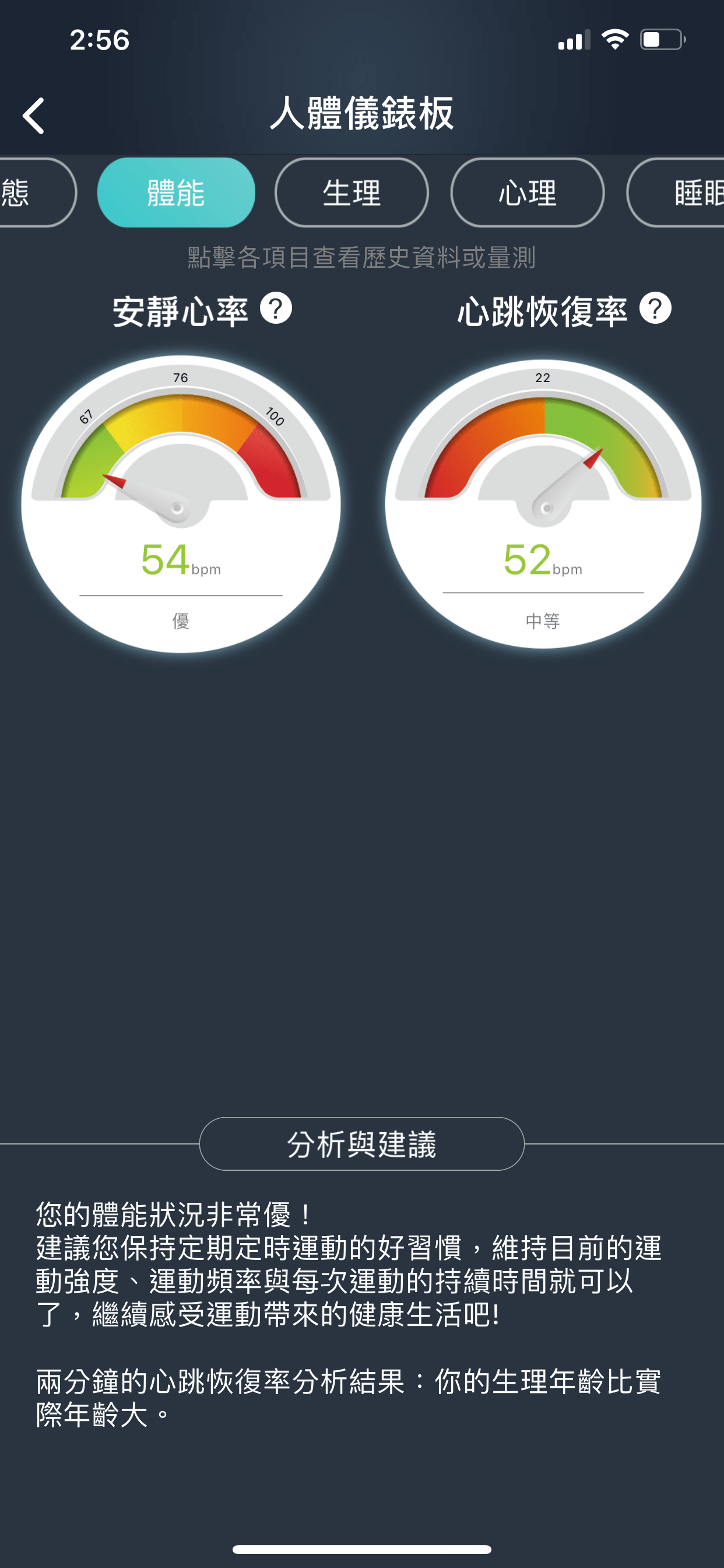Viewport: 724px width, 1568px height.
Task: Tap the 分析與建議 button
Action: tap(361, 1144)
